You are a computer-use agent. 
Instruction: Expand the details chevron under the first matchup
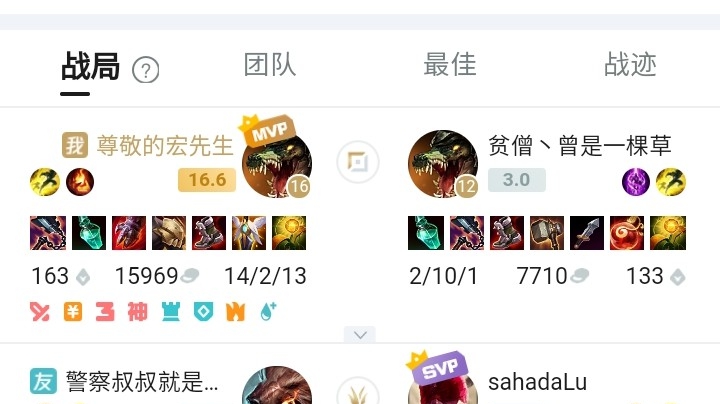(359, 334)
